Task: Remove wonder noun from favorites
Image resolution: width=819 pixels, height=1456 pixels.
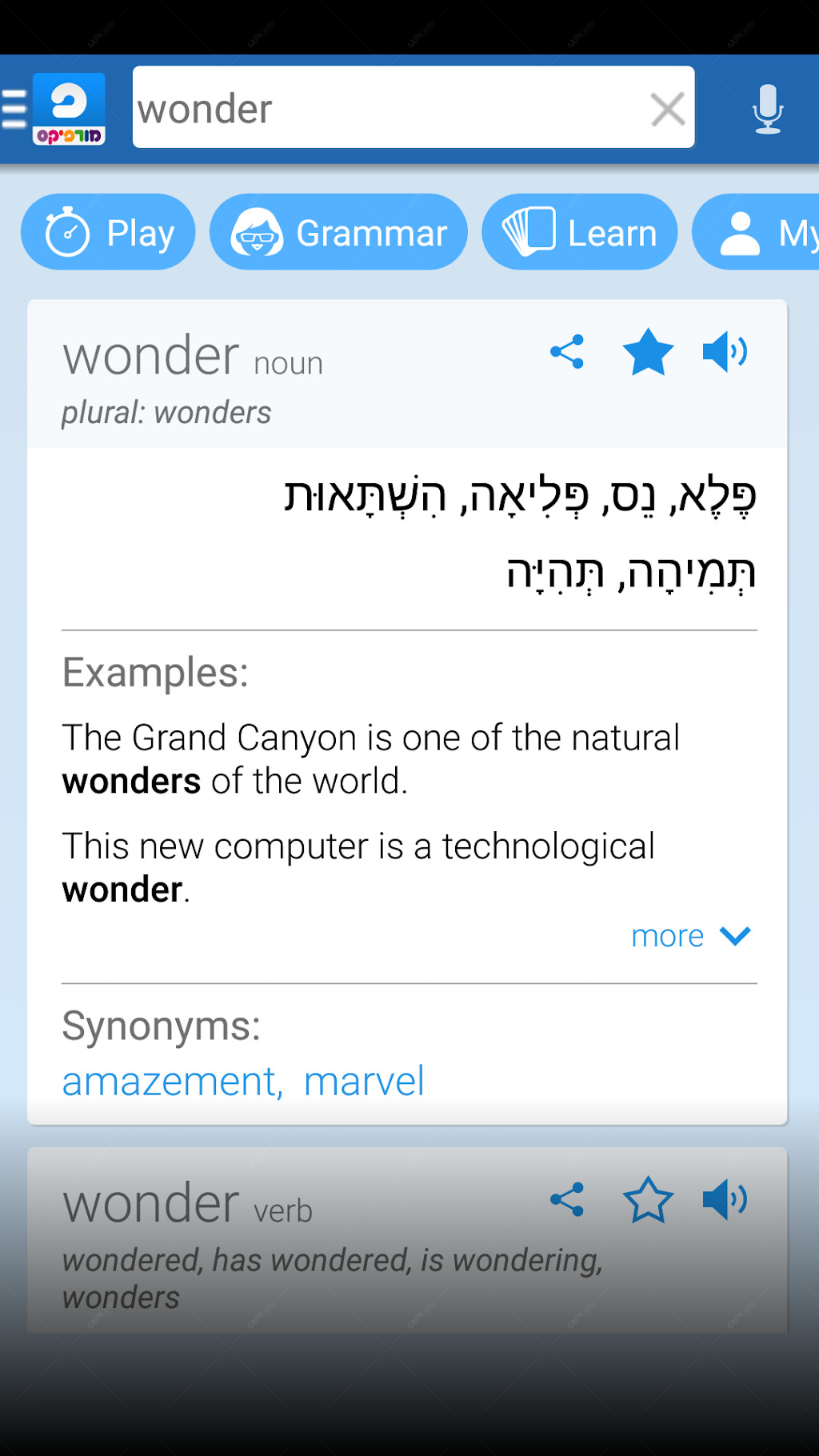Action: click(648, 352)
